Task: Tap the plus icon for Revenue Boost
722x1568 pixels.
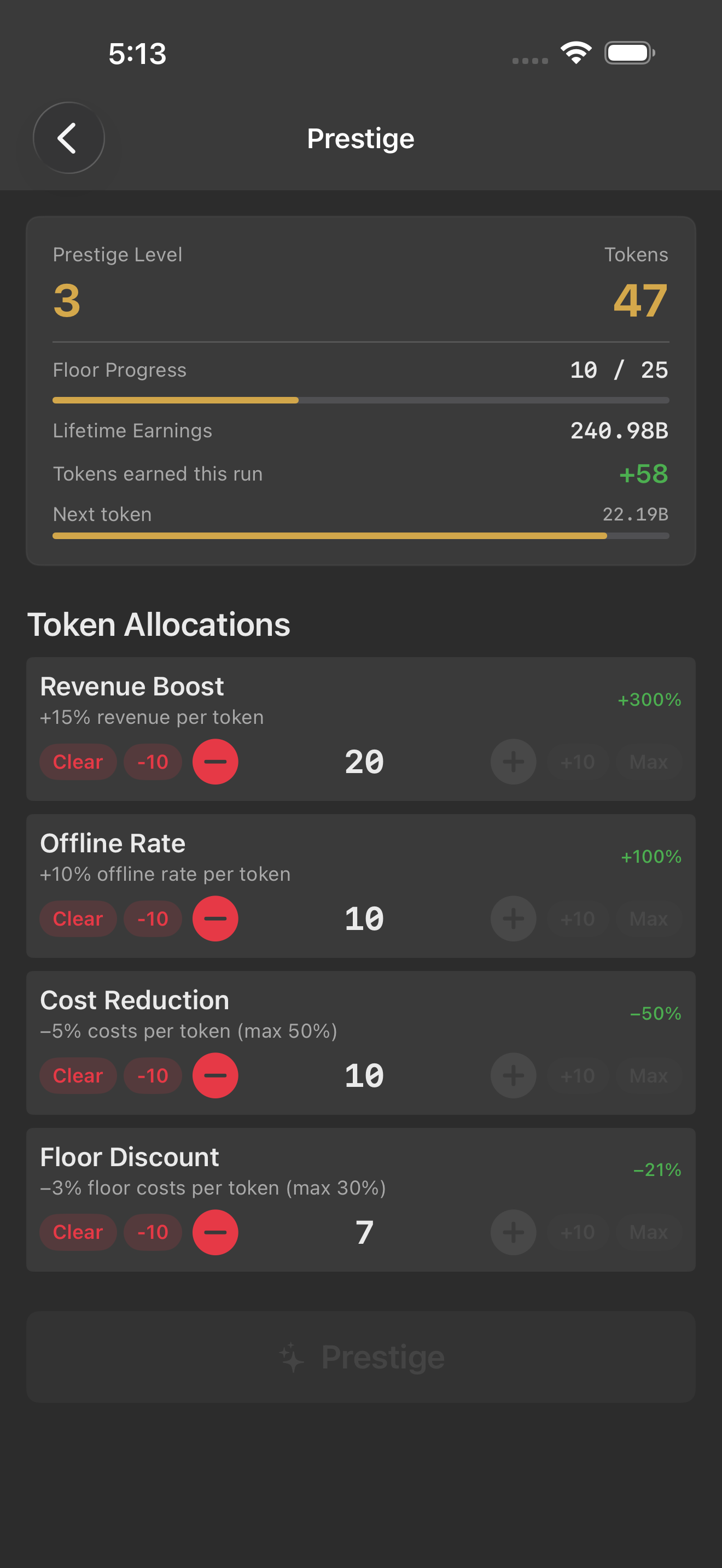Action: 513,762
